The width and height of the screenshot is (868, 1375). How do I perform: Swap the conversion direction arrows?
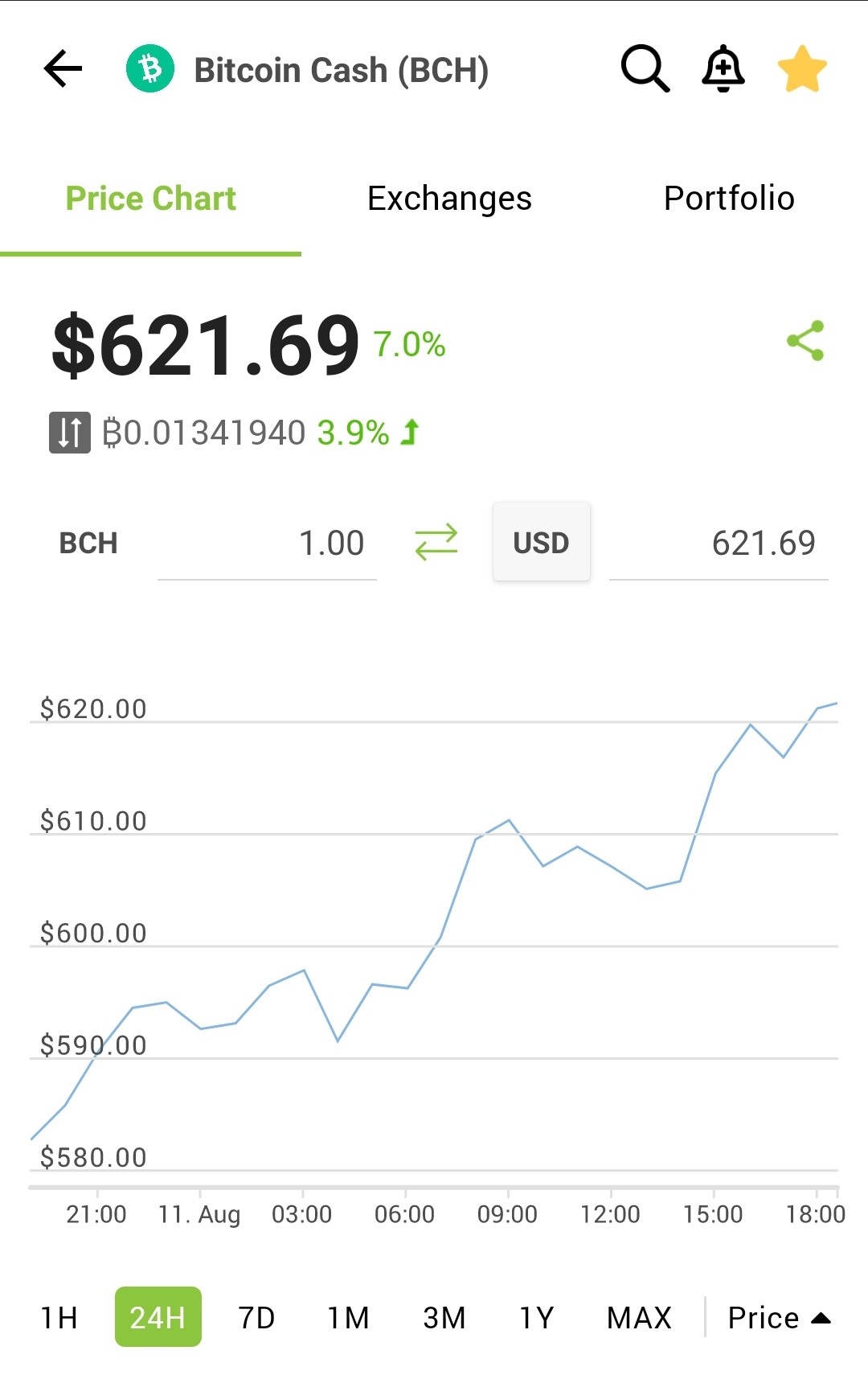click(436, 543)
